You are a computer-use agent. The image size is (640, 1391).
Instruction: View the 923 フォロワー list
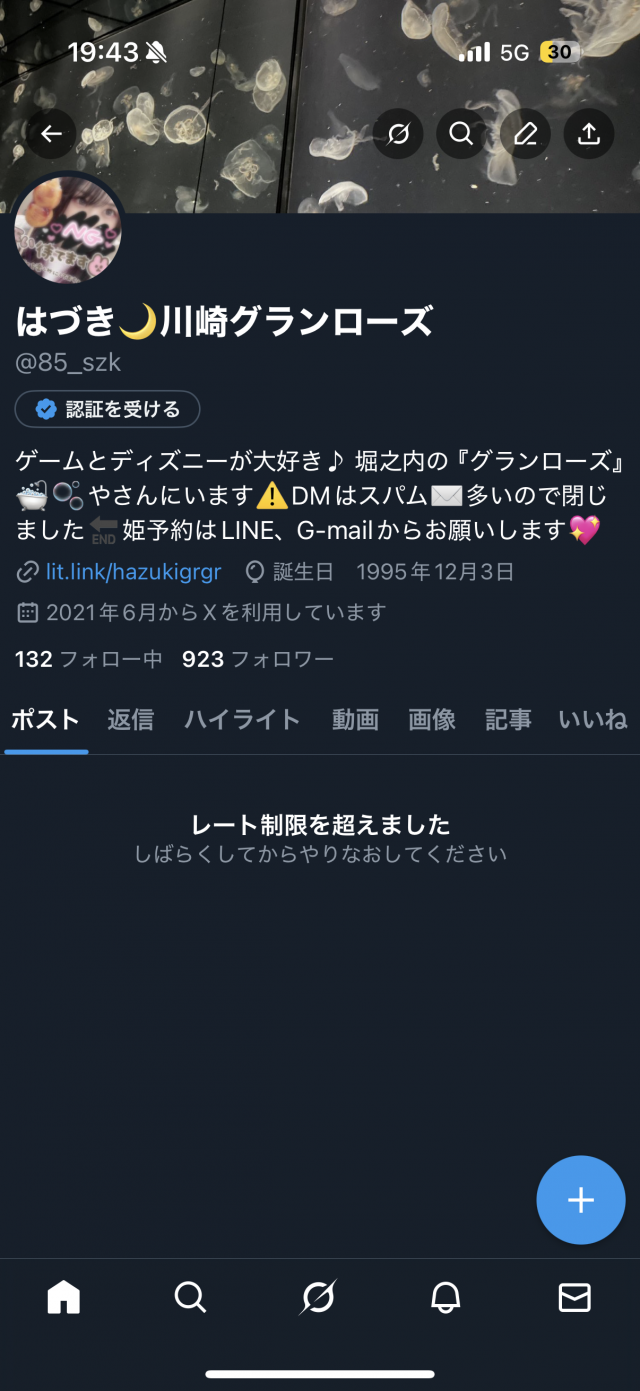(x=257, y=659)
